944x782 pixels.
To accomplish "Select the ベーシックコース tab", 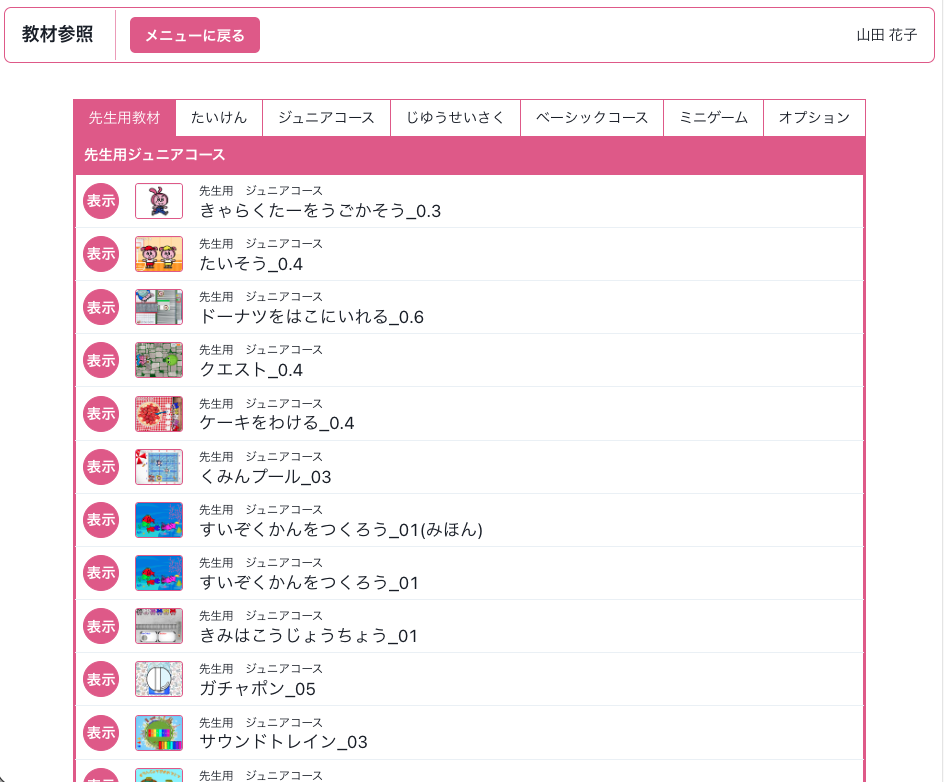I will pyautogui.click(x=592, y=118).
